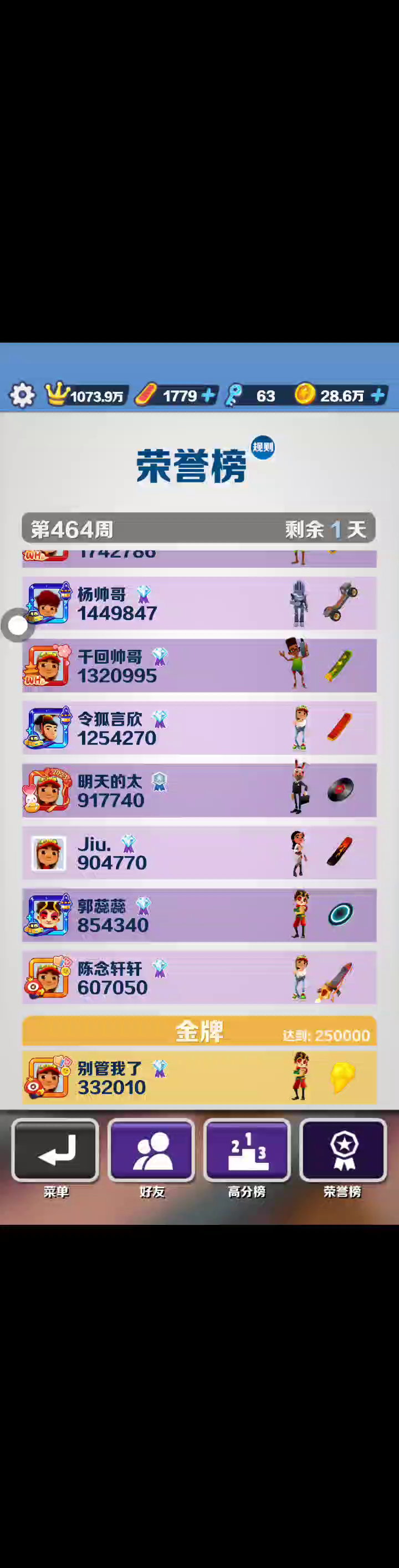Image resolution: width=399 pixels, height=1568 pixels.
Task: View 郭蕊蕊's leaderboard row
Action: [x=199, y=915]
